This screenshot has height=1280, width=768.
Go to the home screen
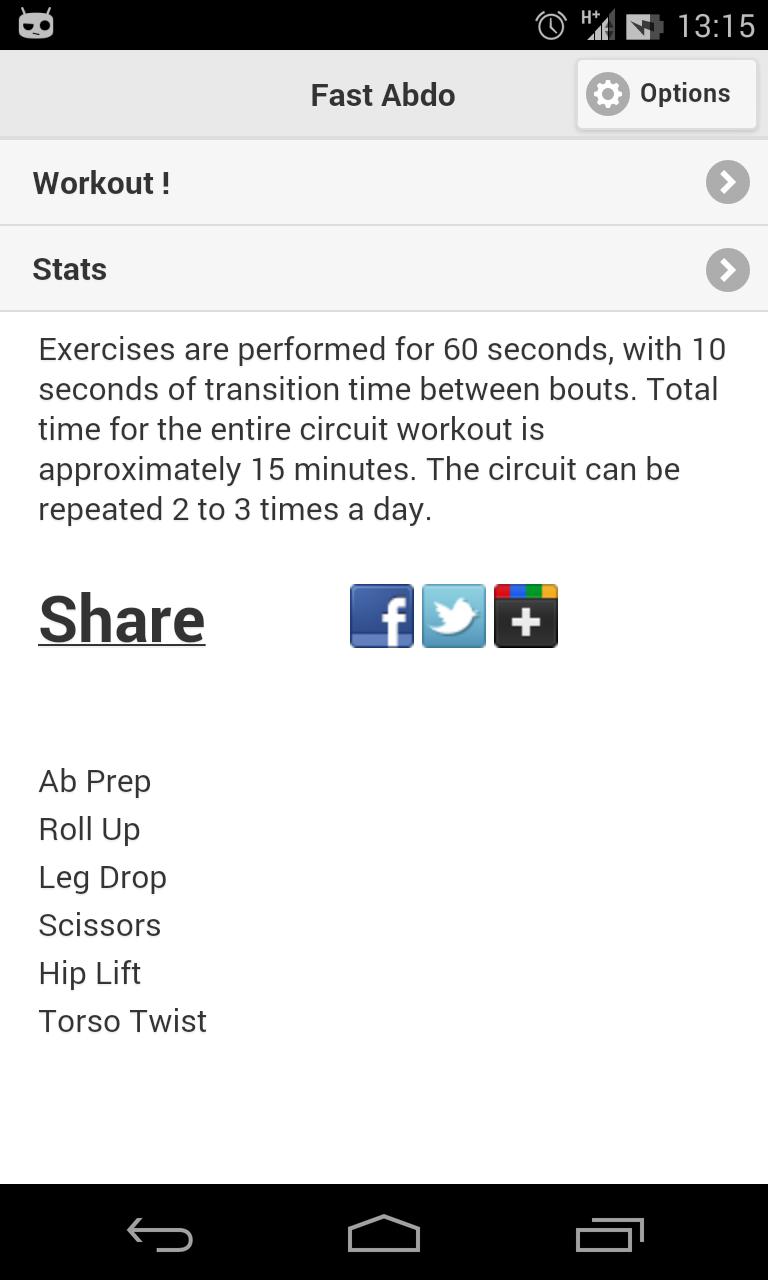click(x=384, y=1235)
